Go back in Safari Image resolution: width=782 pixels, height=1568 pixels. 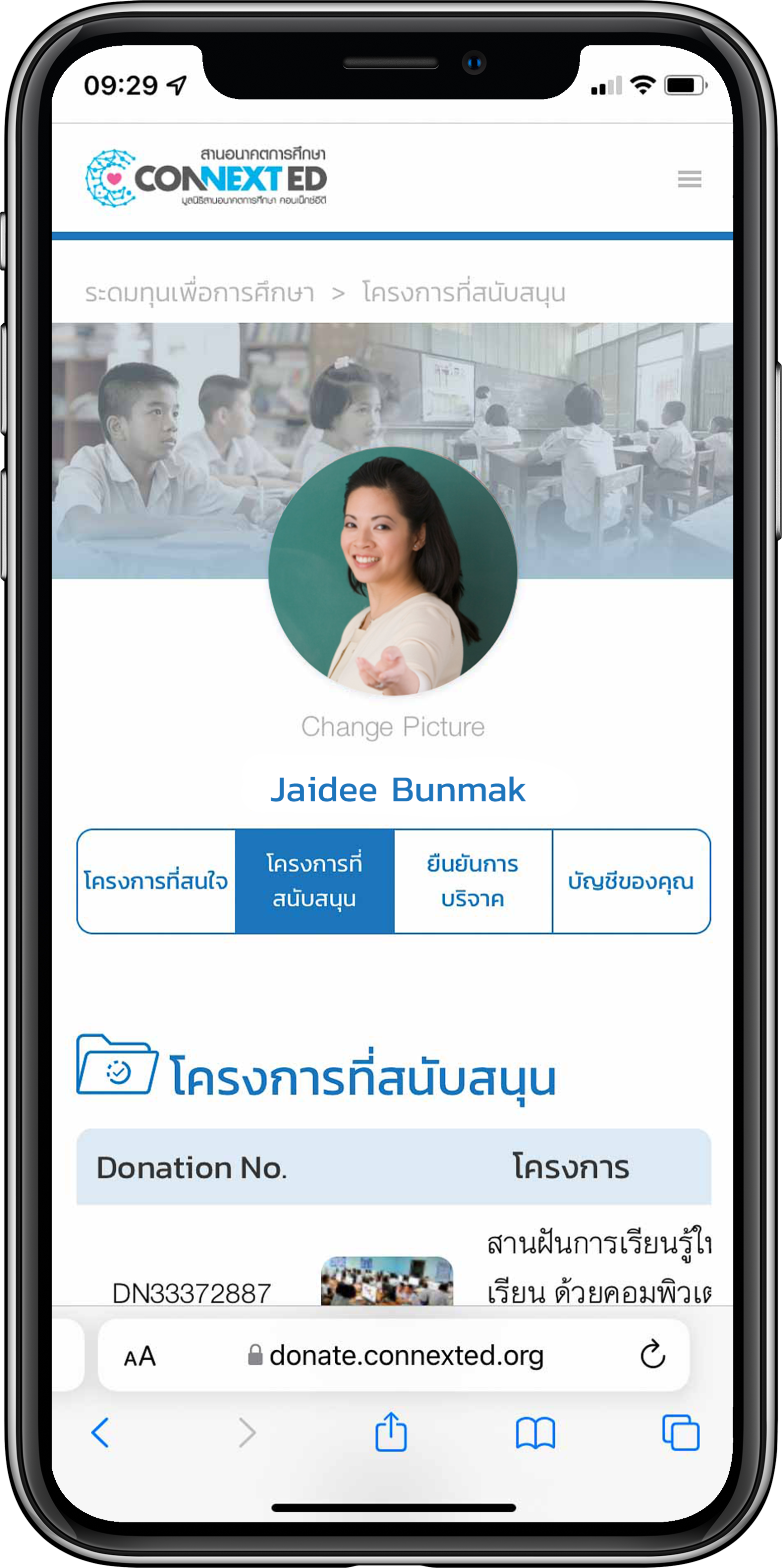100,1432
